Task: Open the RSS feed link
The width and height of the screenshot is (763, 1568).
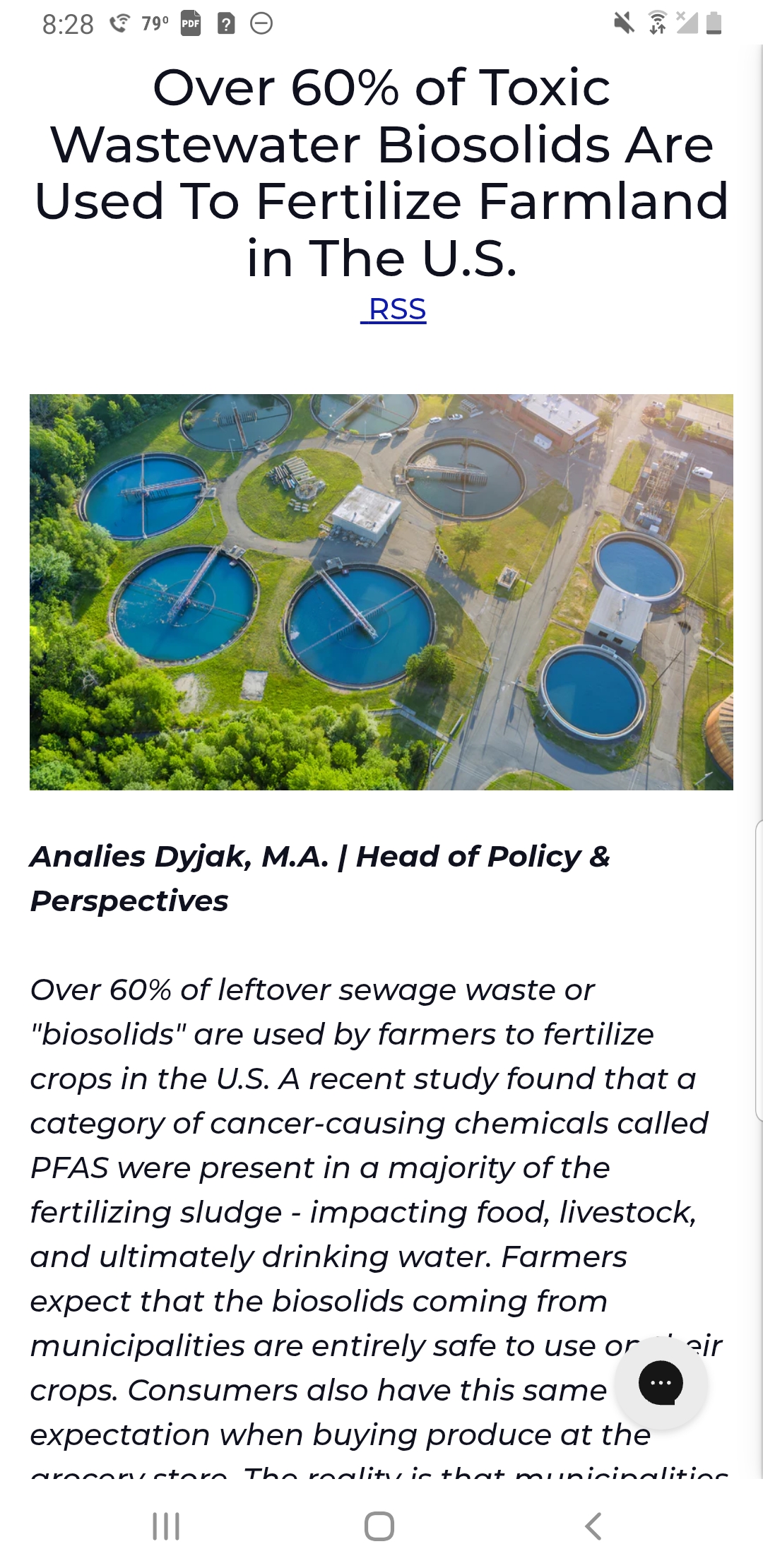Action: (394, 309)
